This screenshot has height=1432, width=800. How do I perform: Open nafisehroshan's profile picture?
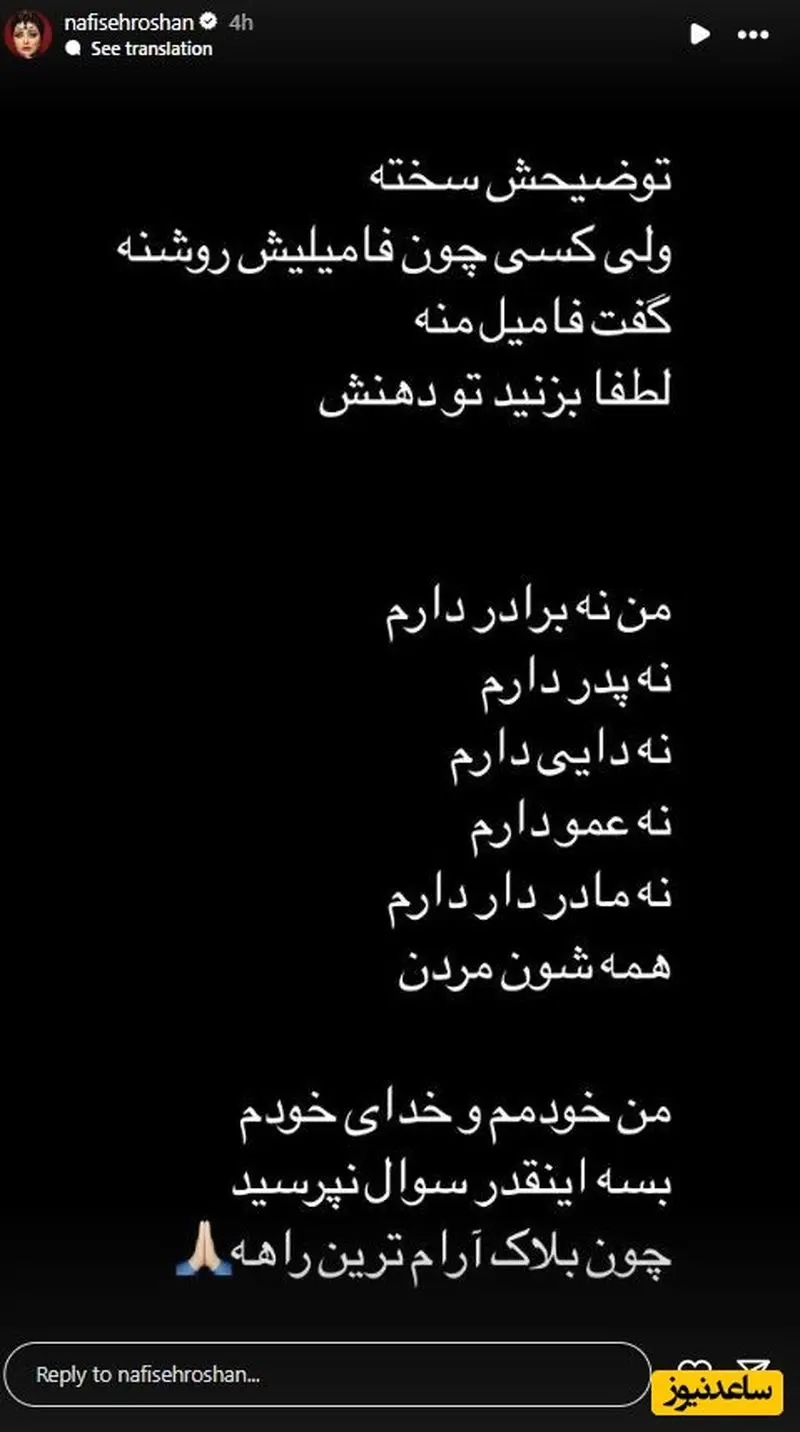tap(28, 34)
